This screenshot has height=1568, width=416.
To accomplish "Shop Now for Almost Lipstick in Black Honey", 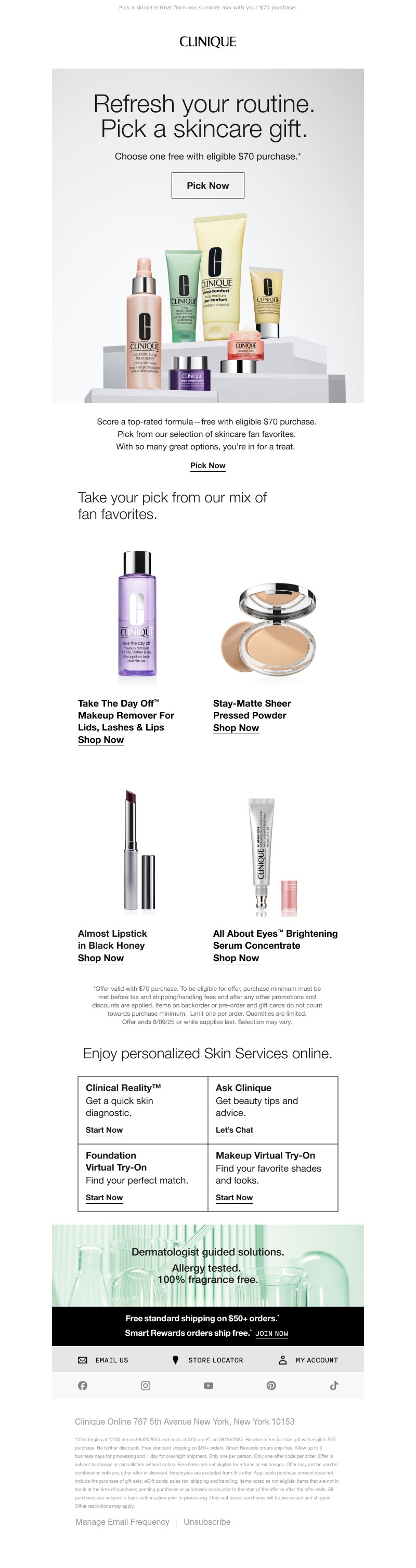I will click(x=100, y=958).
